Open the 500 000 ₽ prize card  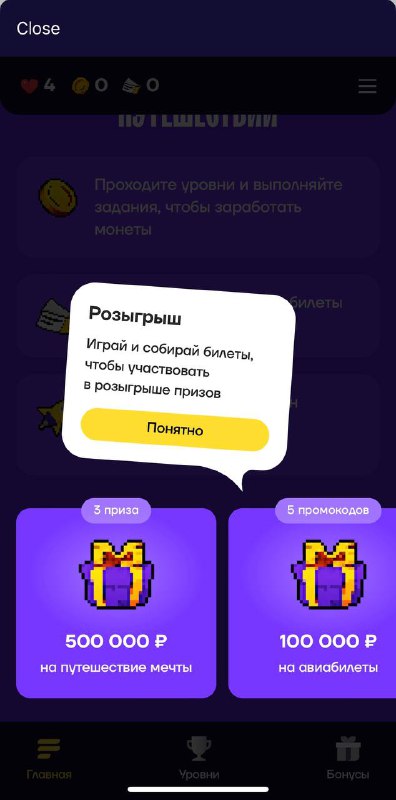(116, 603)
